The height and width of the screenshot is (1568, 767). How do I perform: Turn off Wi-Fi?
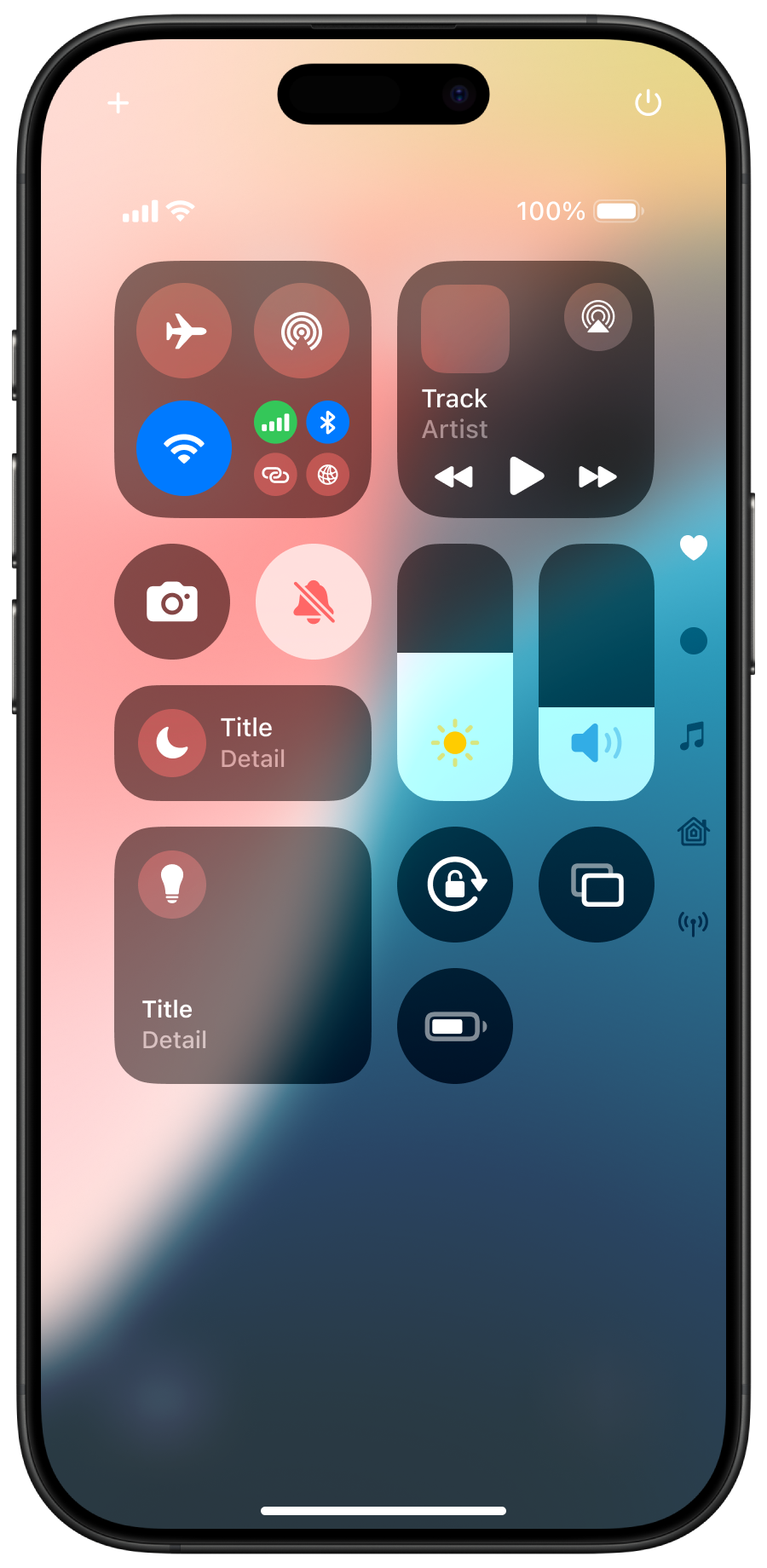[184, 448]
